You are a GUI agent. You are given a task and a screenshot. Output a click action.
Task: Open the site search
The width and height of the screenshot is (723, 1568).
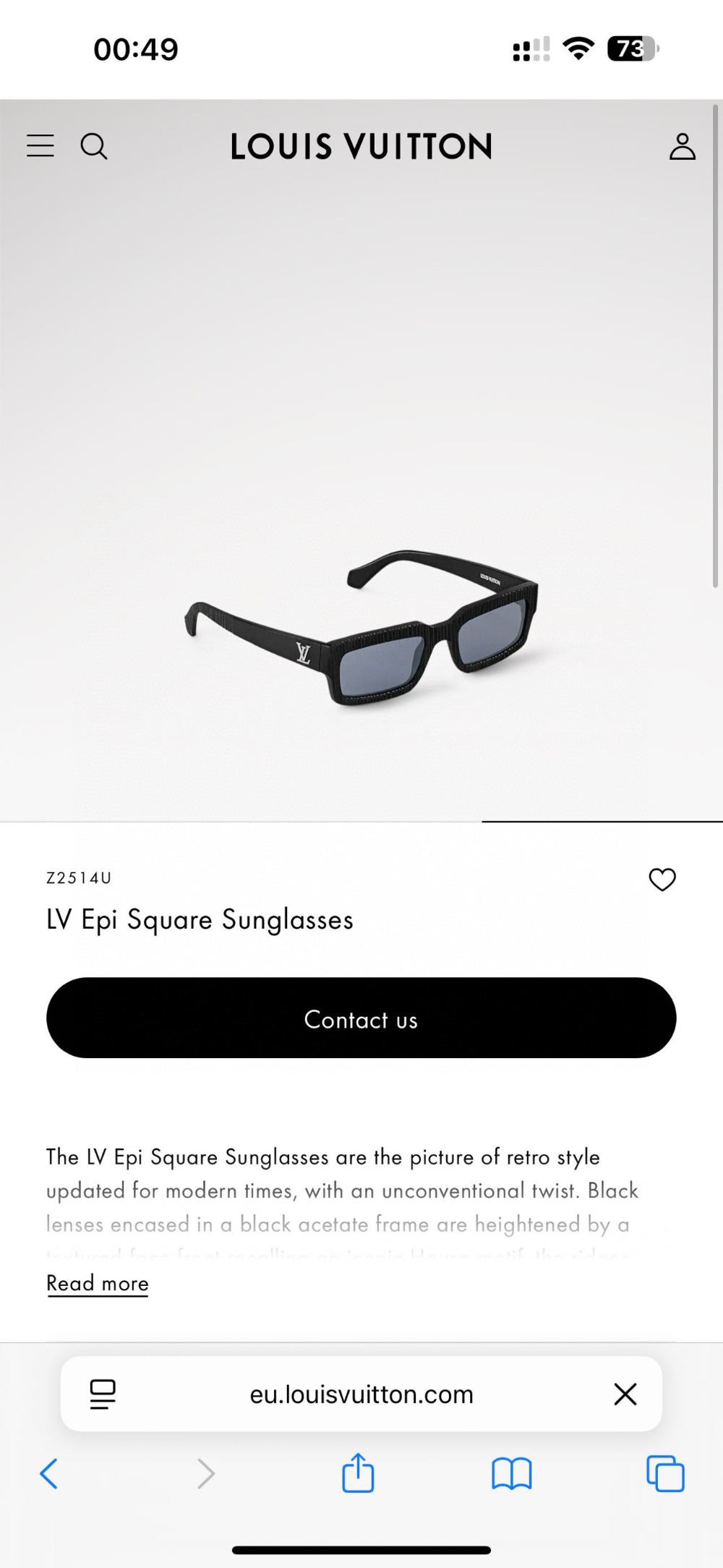pyautogui.click(x=94, y=146)
